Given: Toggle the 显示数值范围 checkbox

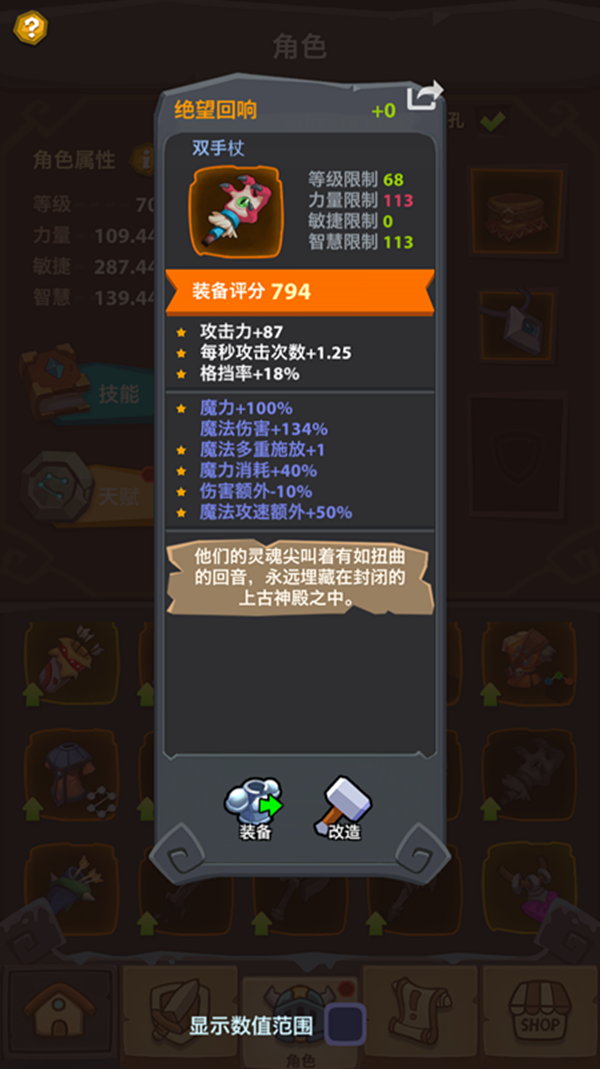Looking at the screenshot, I should [346, 1024].
